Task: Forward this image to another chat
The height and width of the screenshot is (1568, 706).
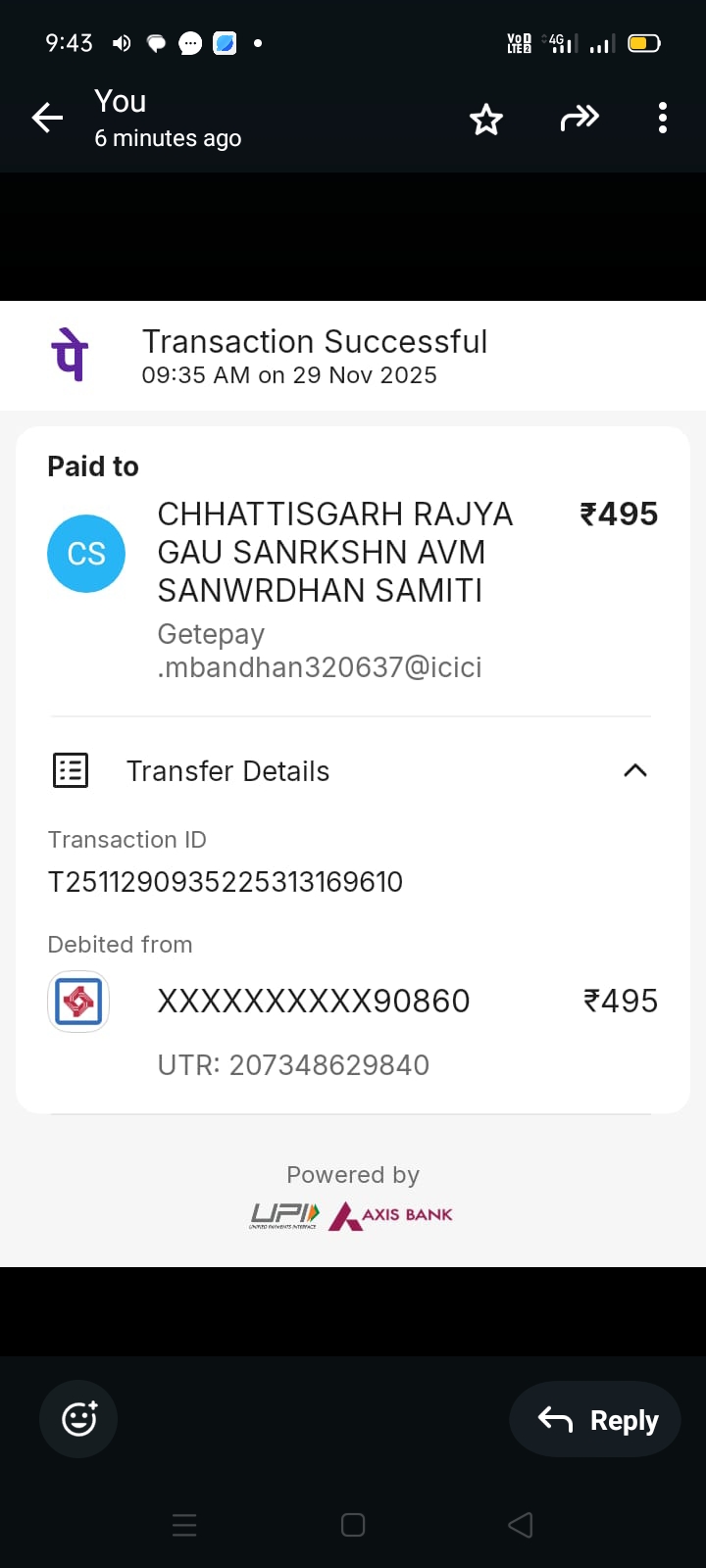Action: point(579,119)
